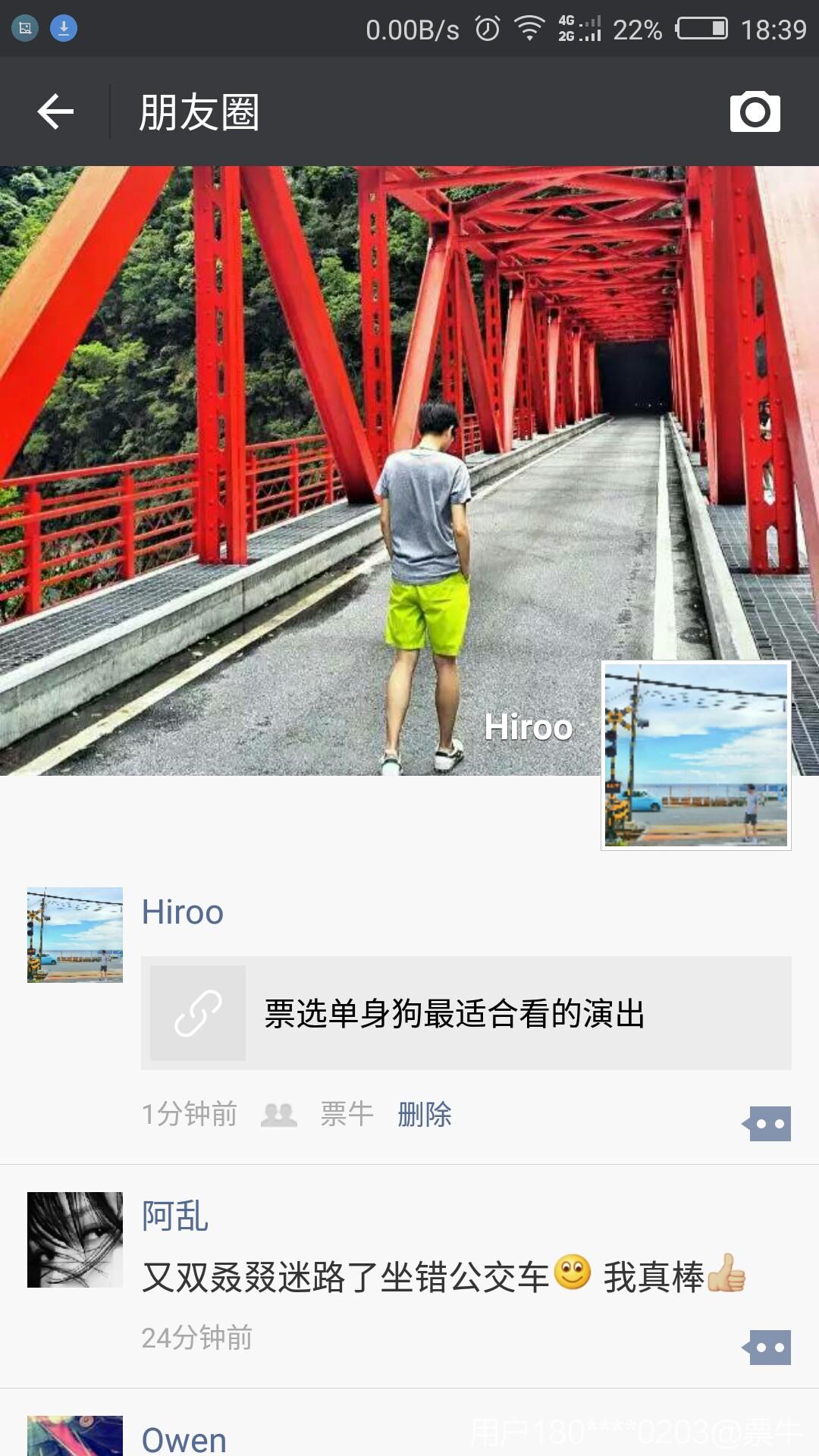Delete Hiroo's post with 删除
819x1456 pixels.
pos(425,1114)
